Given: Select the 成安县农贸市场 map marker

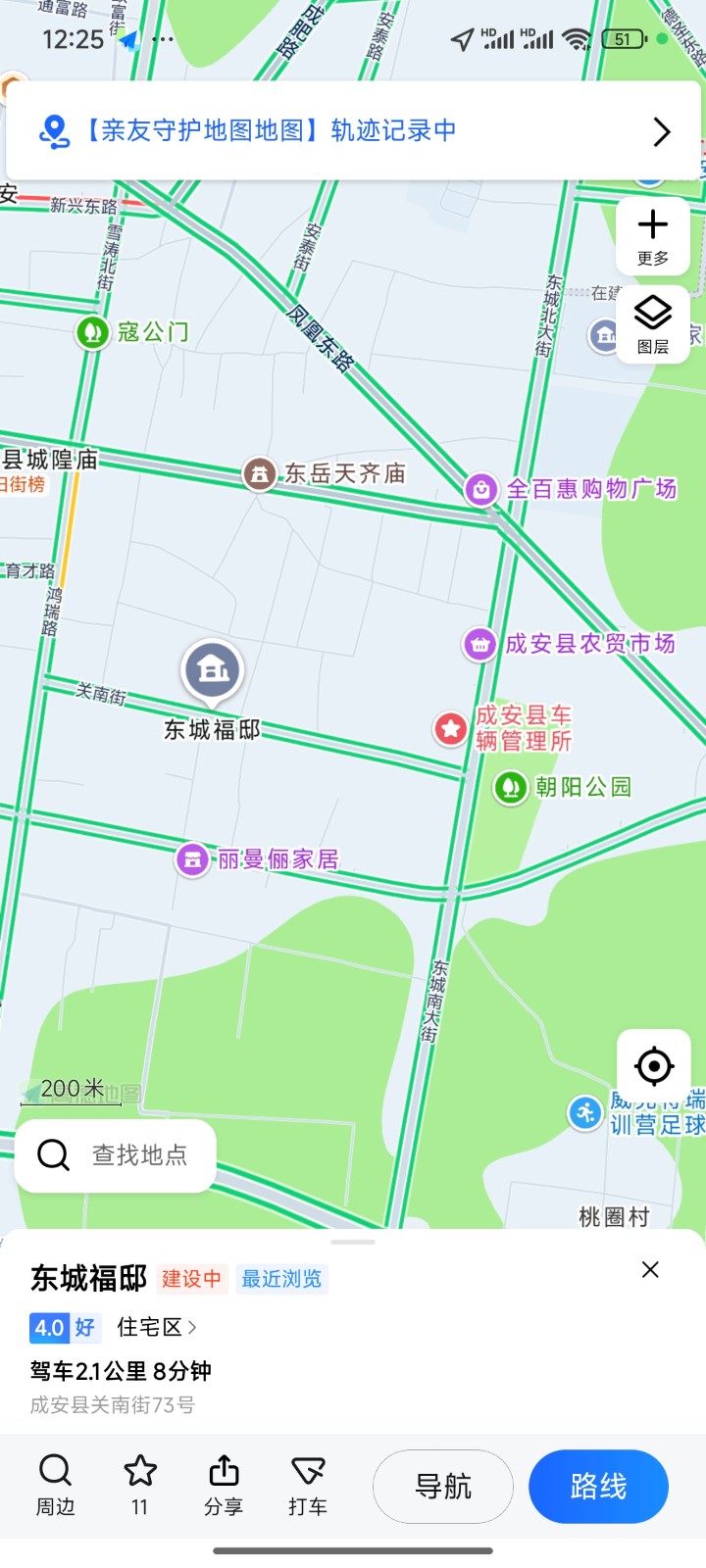Looking at the screenshot, I should (x=479, y=644).
